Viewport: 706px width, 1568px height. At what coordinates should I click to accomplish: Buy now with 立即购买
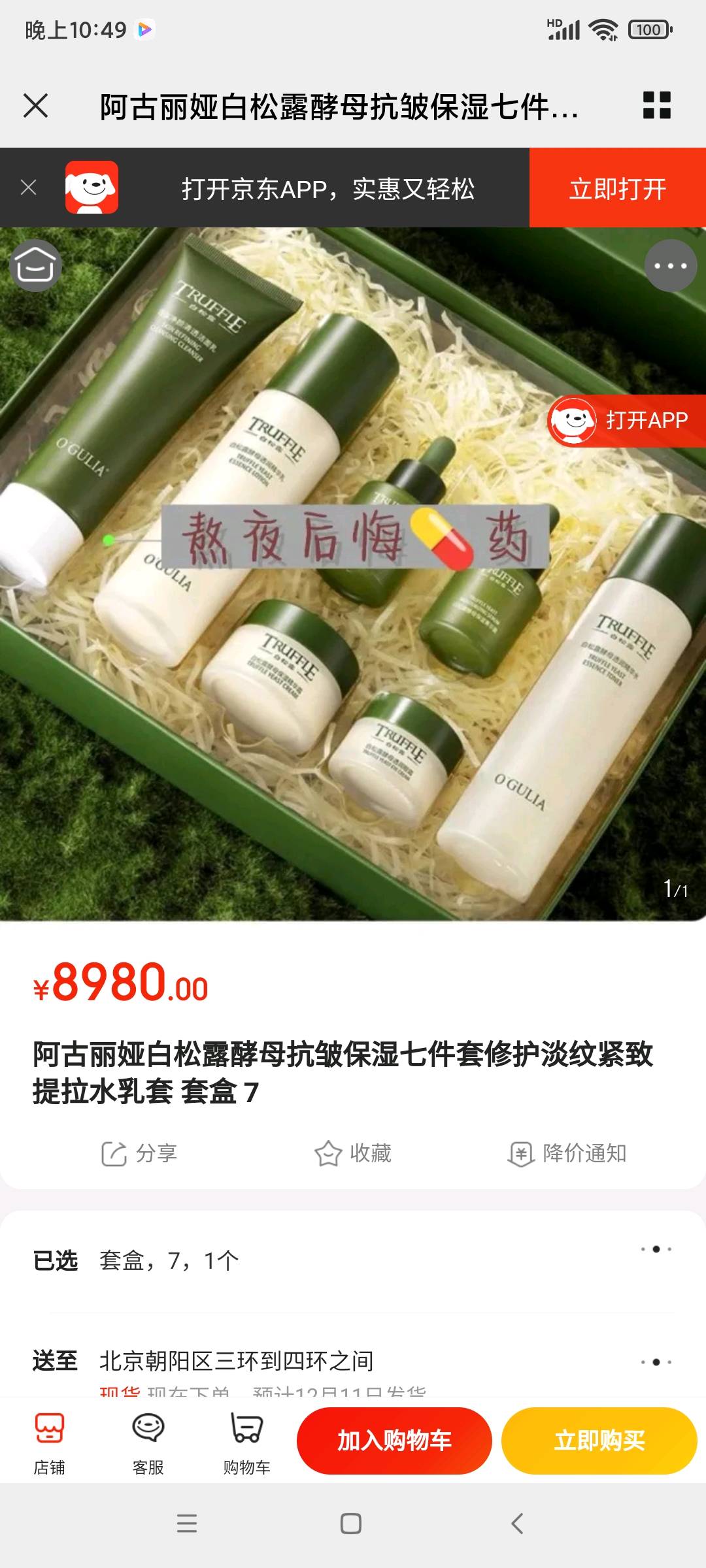coord(599,1441)
